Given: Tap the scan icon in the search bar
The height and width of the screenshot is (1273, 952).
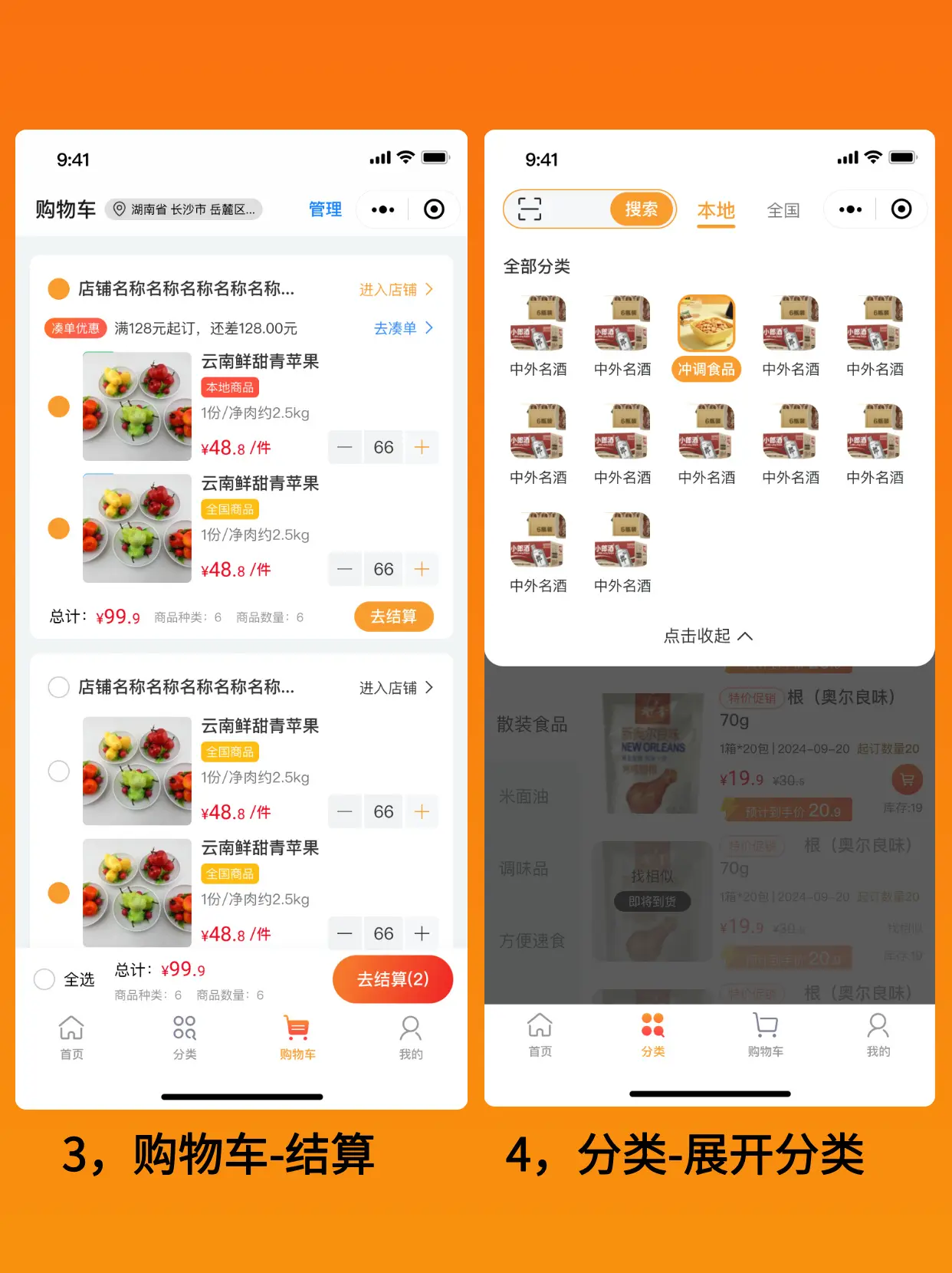Looking at the screenshot, I should 530,209.
